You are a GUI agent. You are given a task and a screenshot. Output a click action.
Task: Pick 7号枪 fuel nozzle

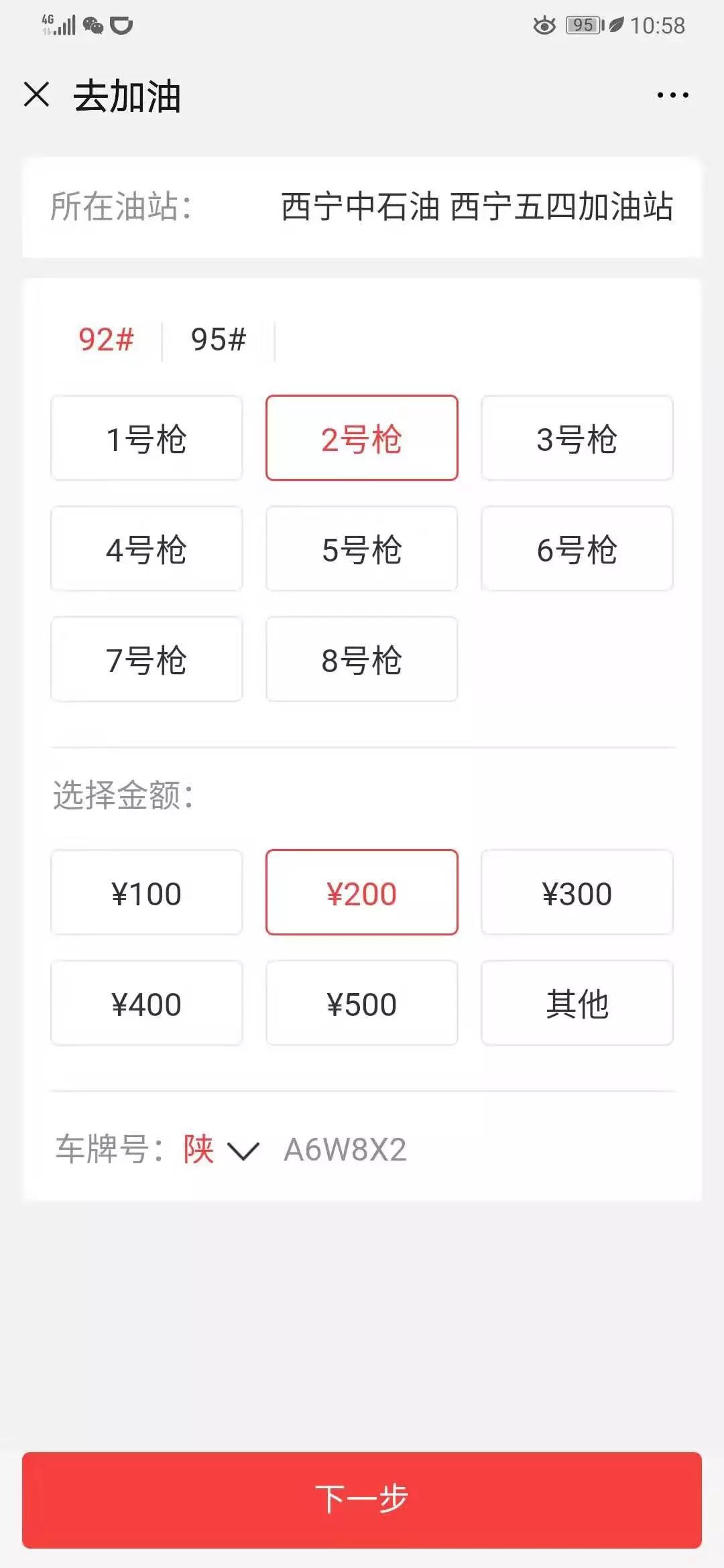(147, 659)
